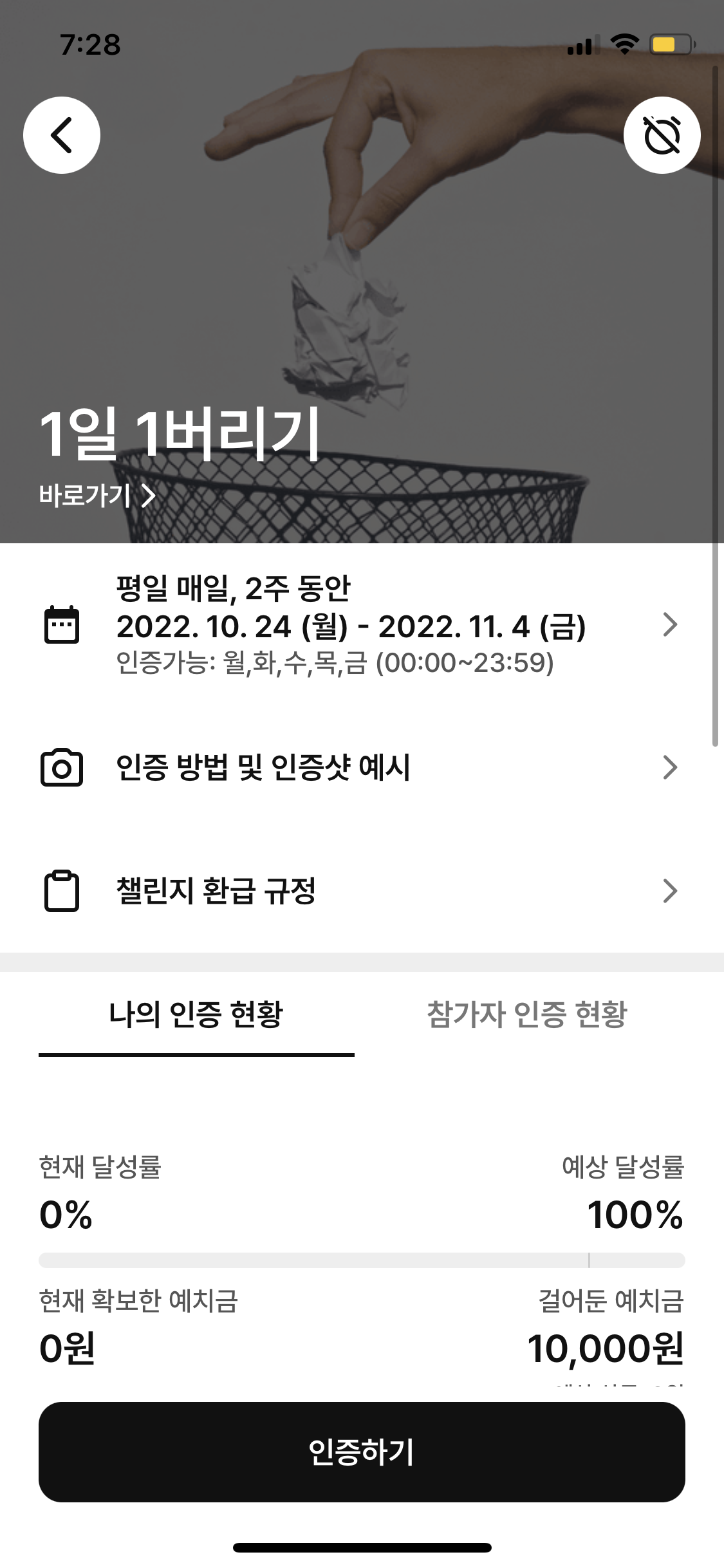Open 인증 방법 및 인증샷 예시

click(x=360, y=767)
